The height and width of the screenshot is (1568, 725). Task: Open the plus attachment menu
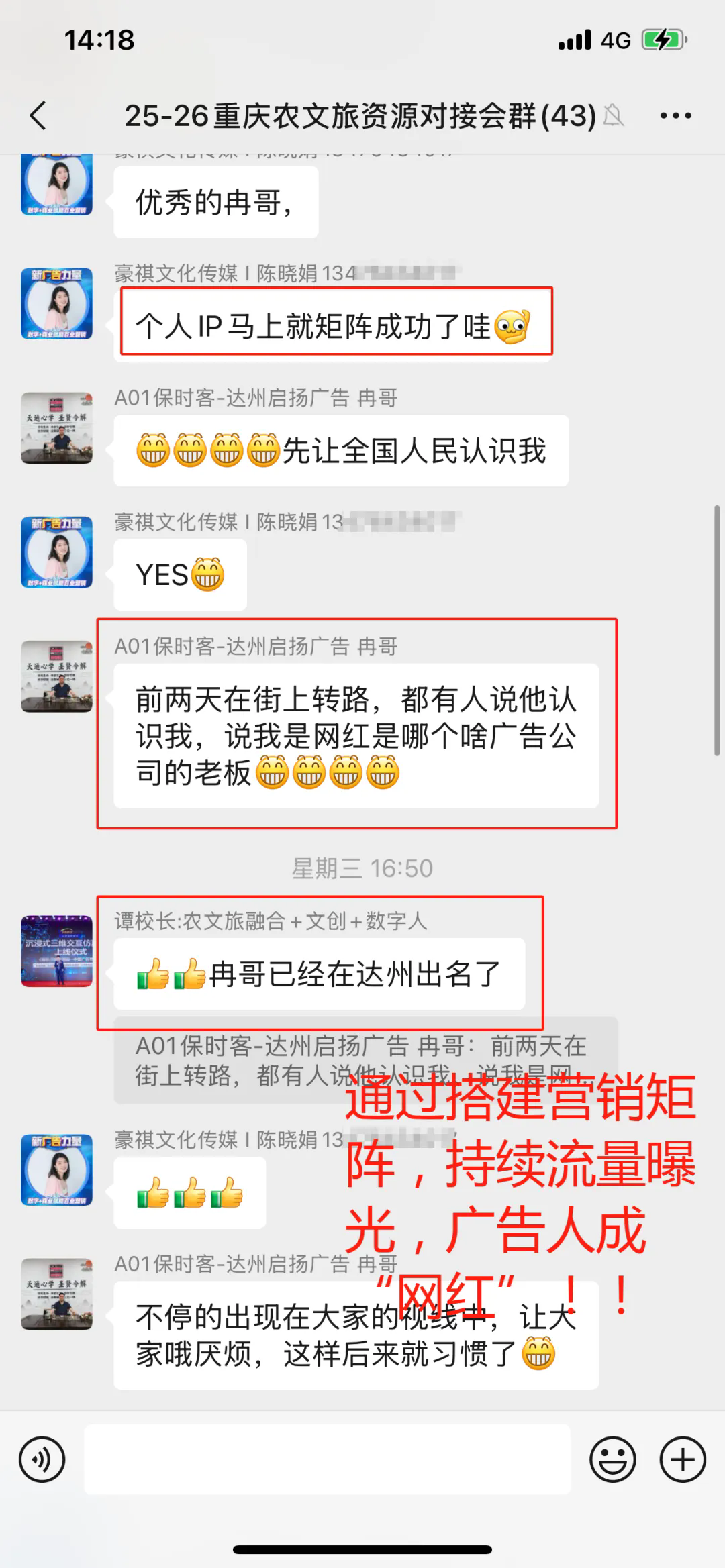click(x=683, y=1459)
